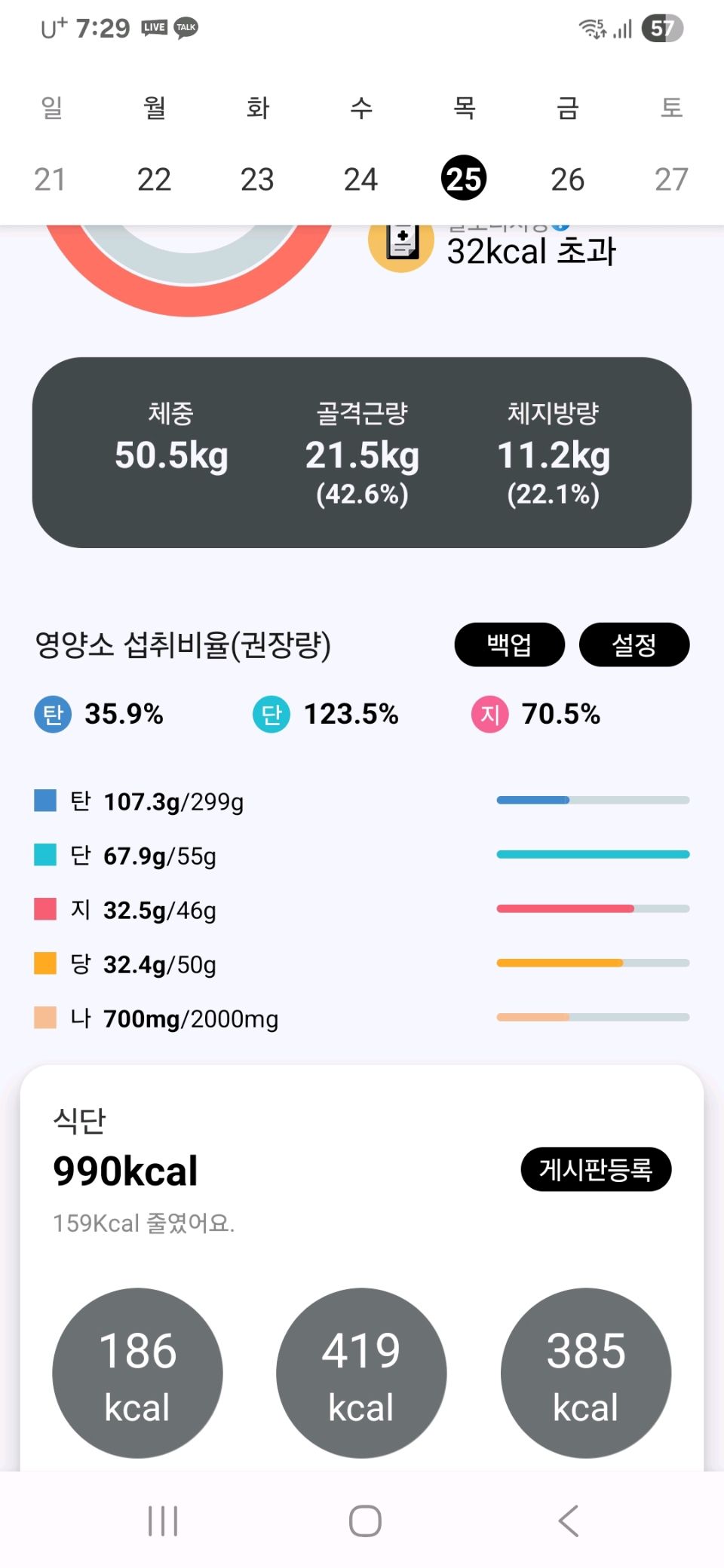Tap the 백업 backup button
This screenshot has width=724, height=1568.
point(509,645)
